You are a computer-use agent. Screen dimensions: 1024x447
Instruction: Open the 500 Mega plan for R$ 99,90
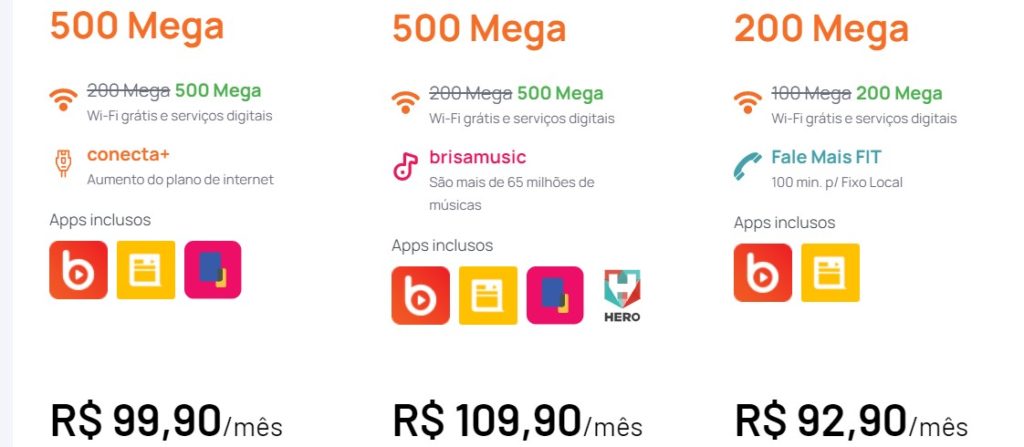tap(137, 27)
